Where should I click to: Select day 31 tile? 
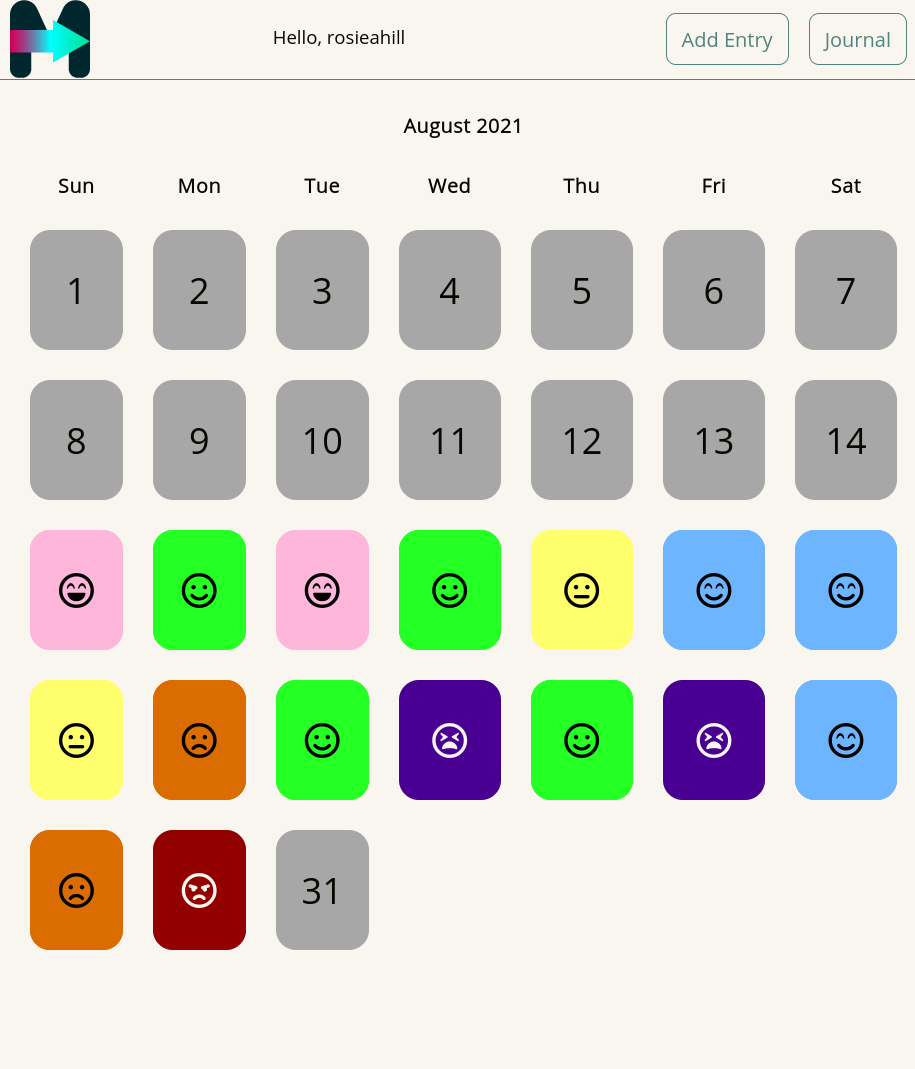[x=322, y=890]
